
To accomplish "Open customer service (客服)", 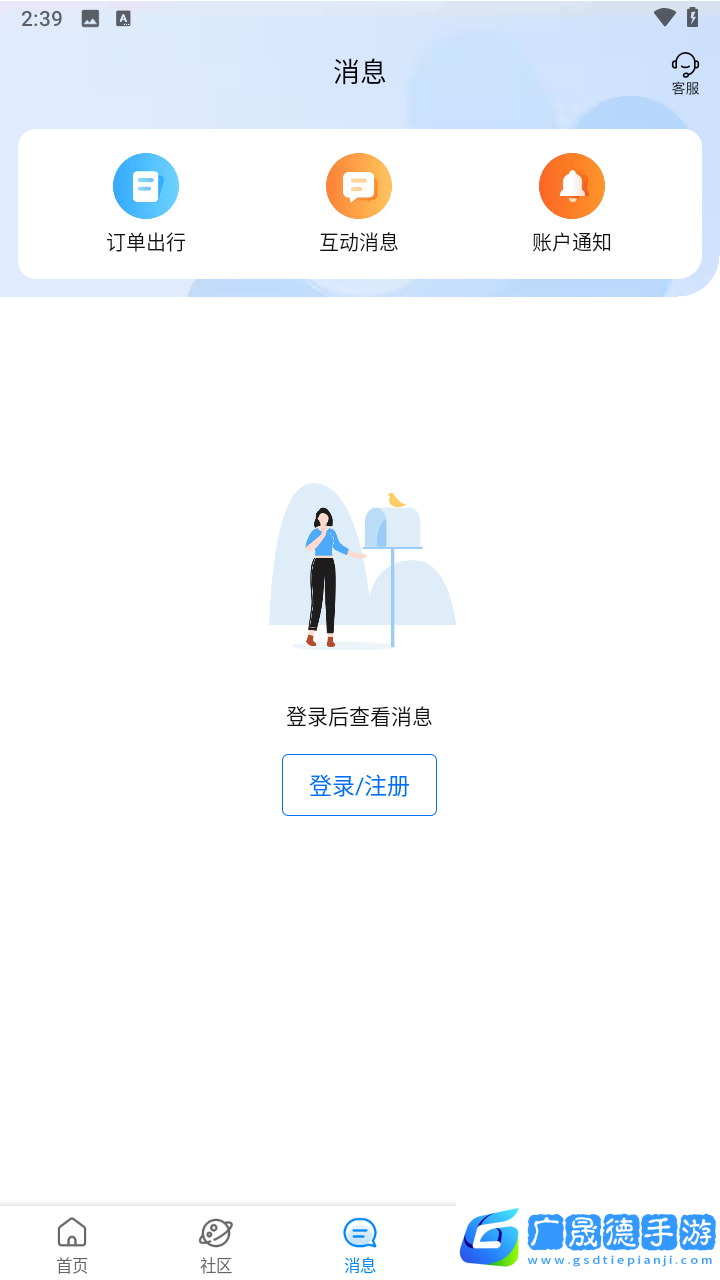I will click(685, 74).
